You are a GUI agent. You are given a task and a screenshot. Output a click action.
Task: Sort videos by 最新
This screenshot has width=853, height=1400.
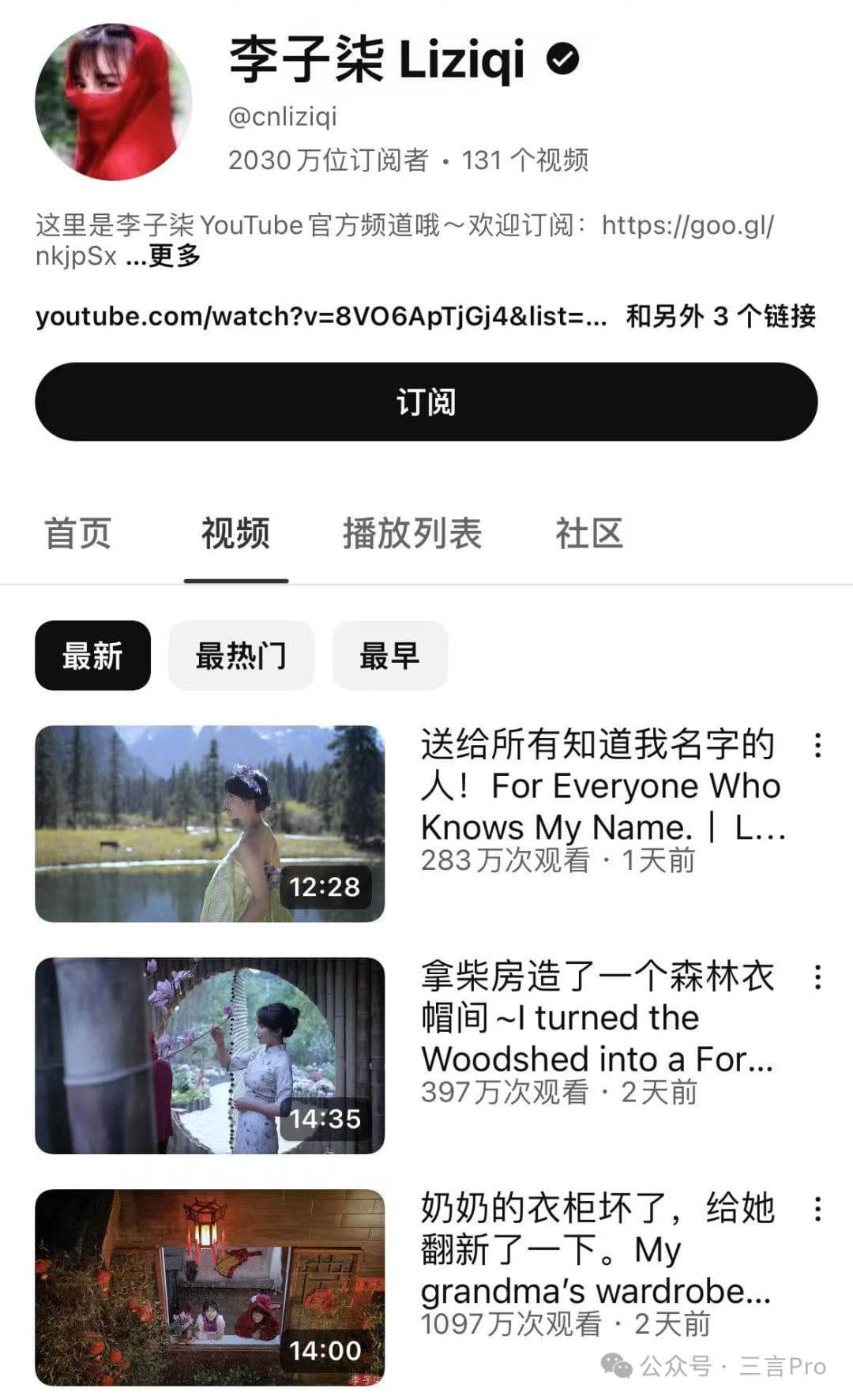coord(92,656)
